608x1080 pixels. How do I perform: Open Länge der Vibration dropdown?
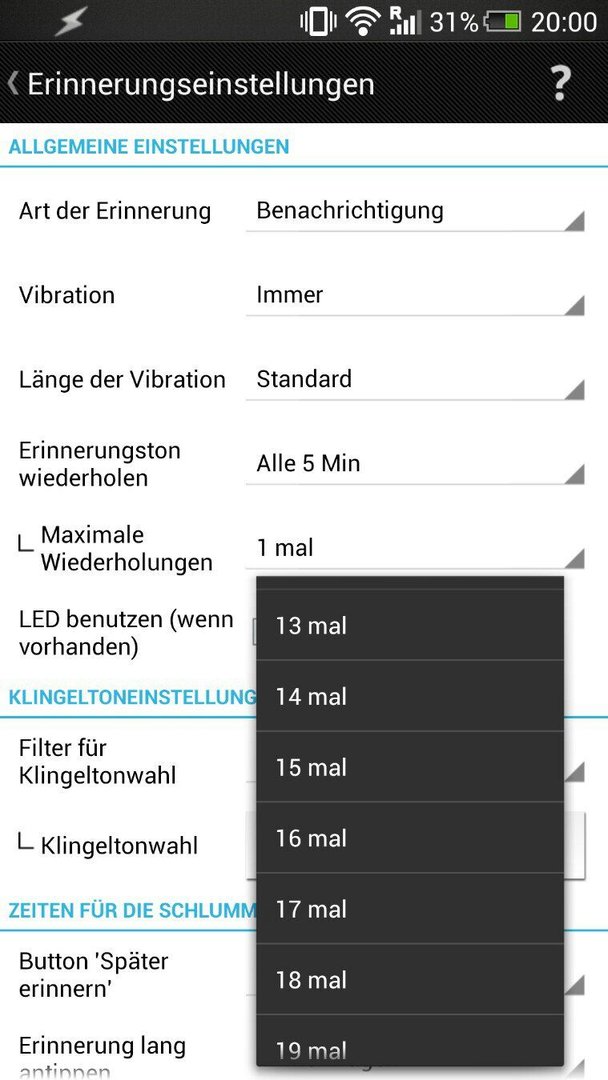click(x=415, y=380)
